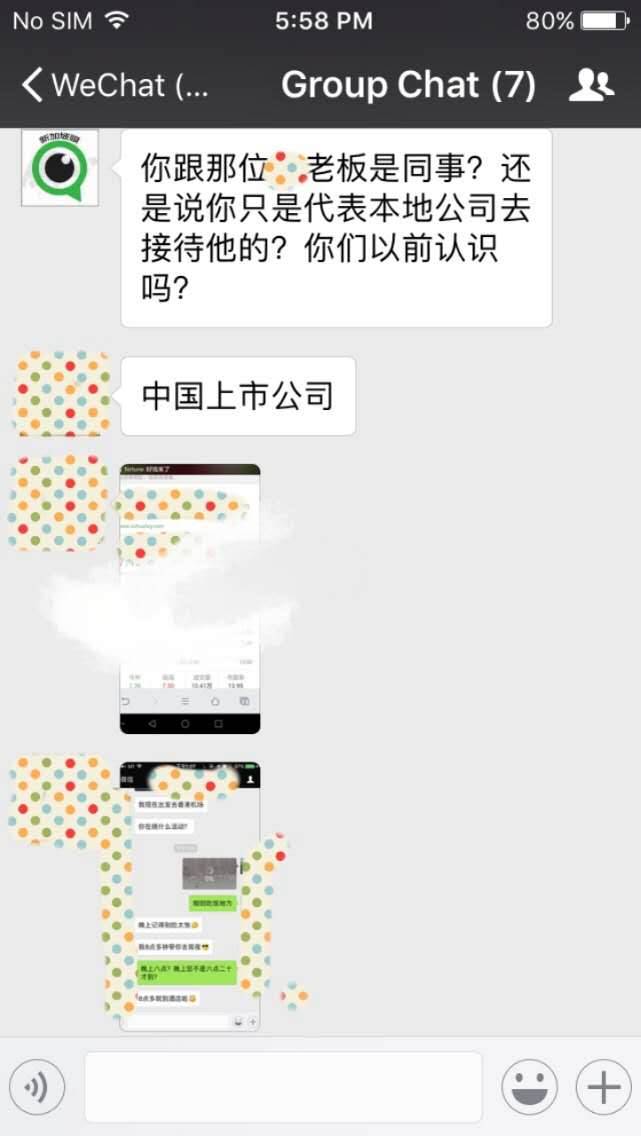Go back to the WeChat list
Image resolution: width=641 pixels, height=1136 pixels.
tap(115, 85)
